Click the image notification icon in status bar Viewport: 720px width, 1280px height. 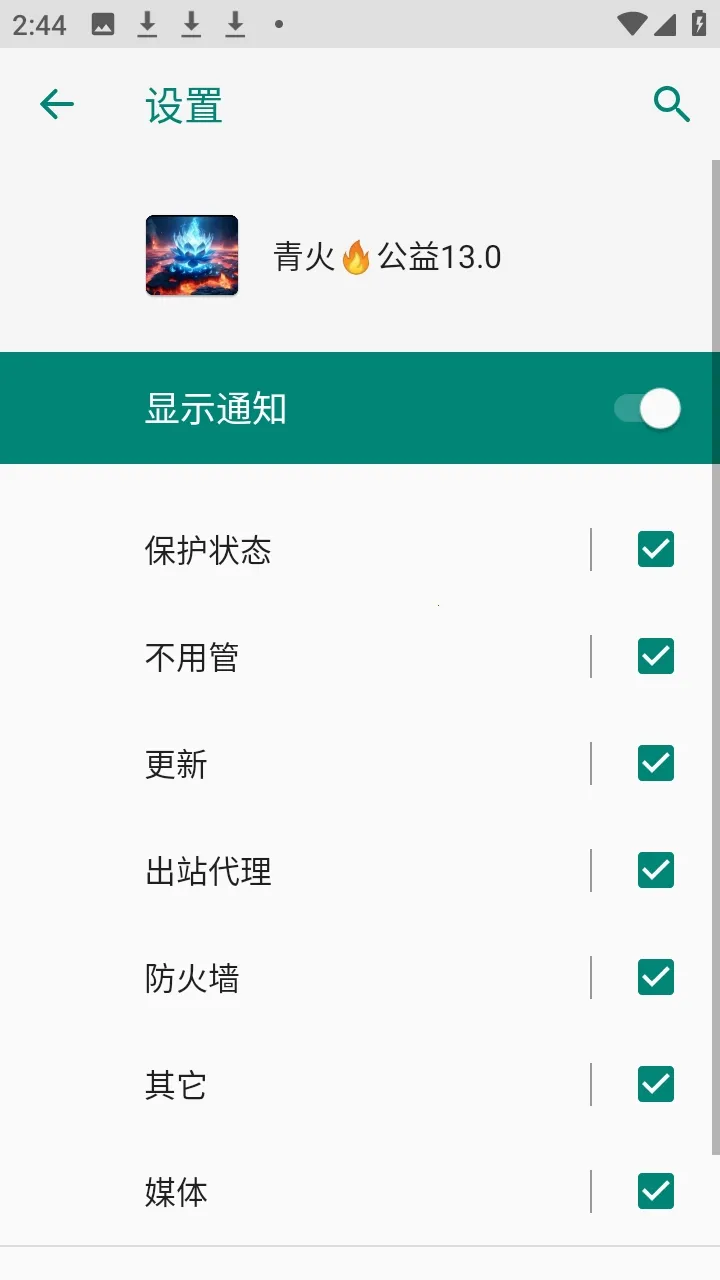103,24
